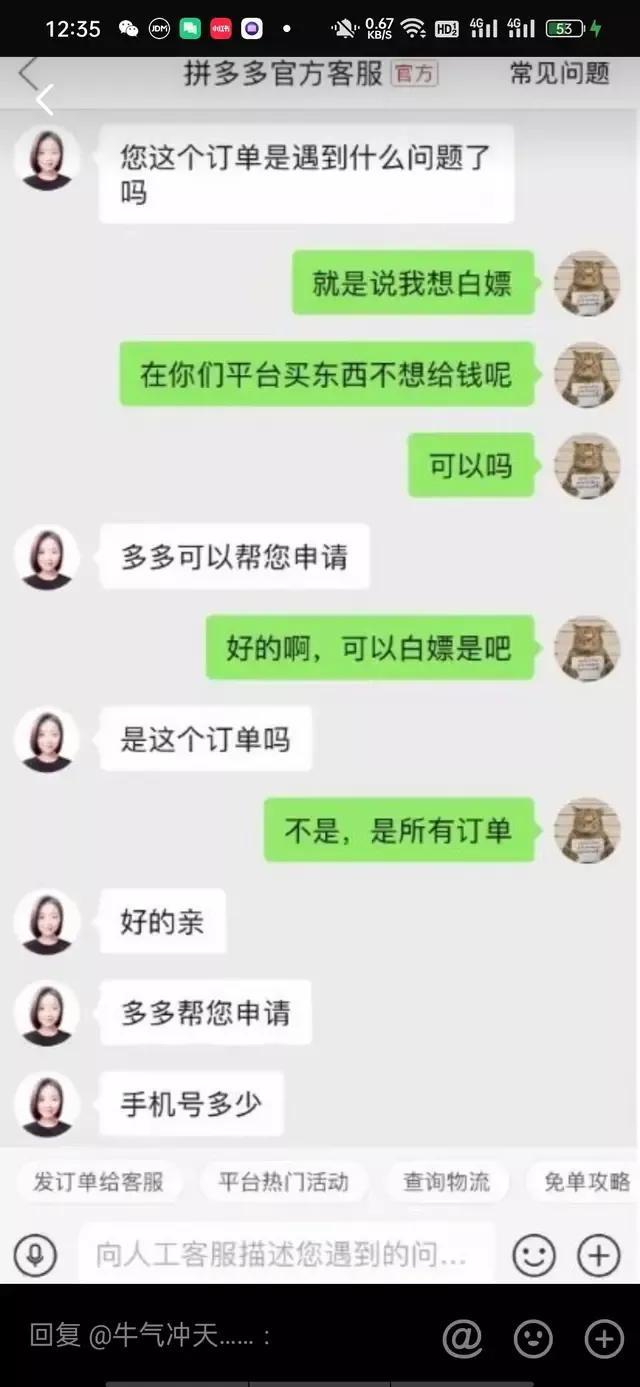640x1387 pixels.
Task: Open the plus attachment menu in the reply bar
Action: (604, 1338)
